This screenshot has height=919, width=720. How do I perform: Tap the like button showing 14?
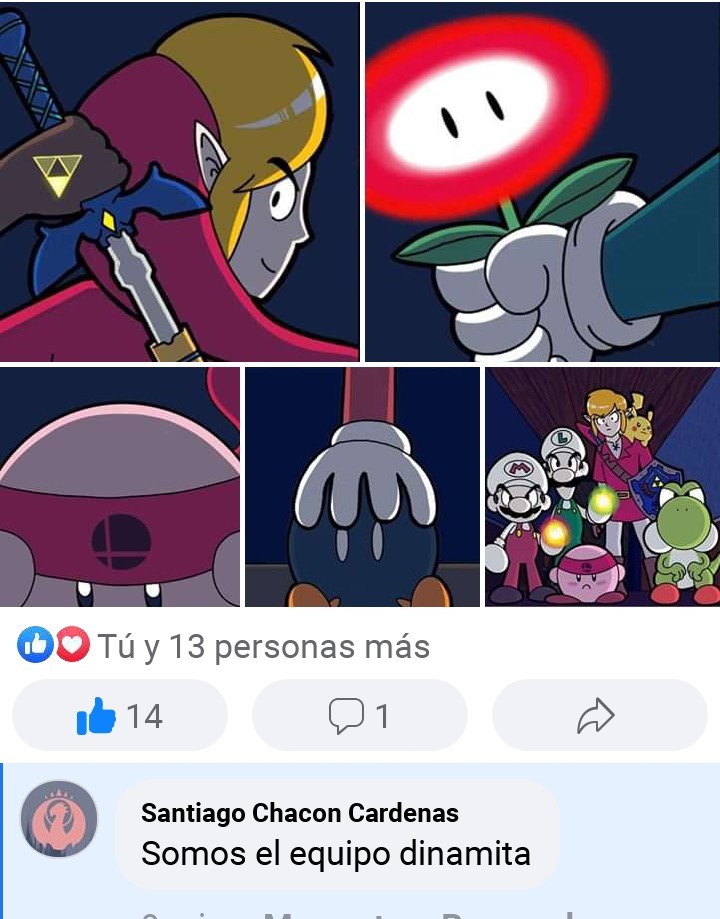[x=120, y=715]
